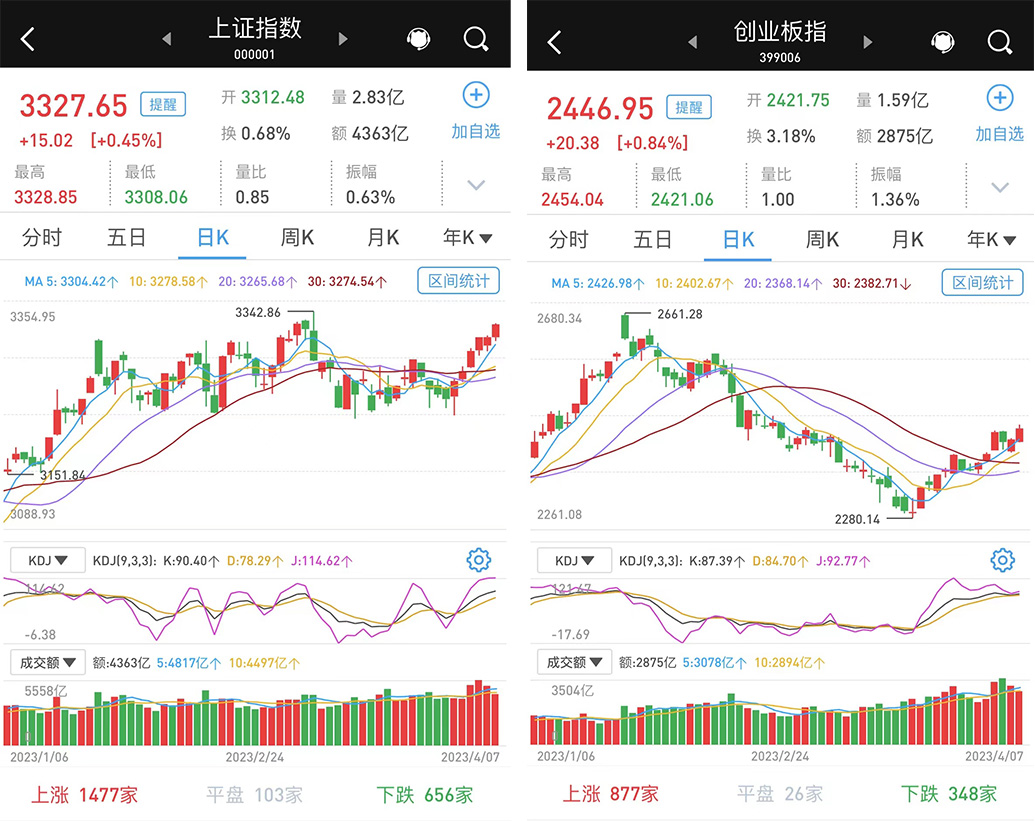Switch 创业板指 chart to 月K
The image size is (1035, 821).
tap(908, 239)
